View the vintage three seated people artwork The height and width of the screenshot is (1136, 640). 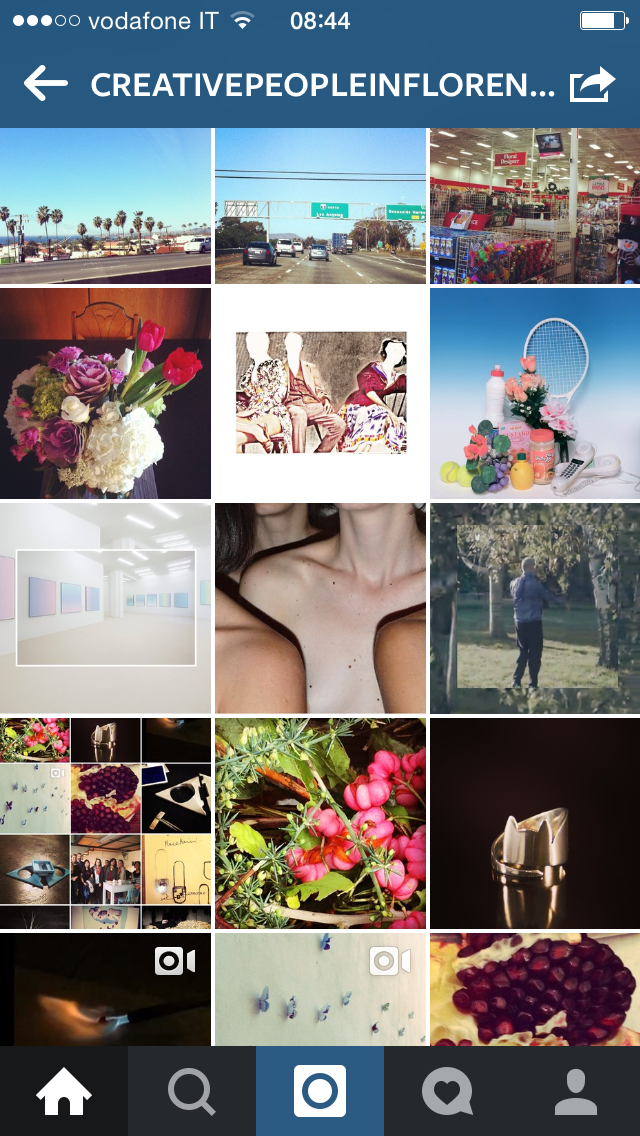320,393
